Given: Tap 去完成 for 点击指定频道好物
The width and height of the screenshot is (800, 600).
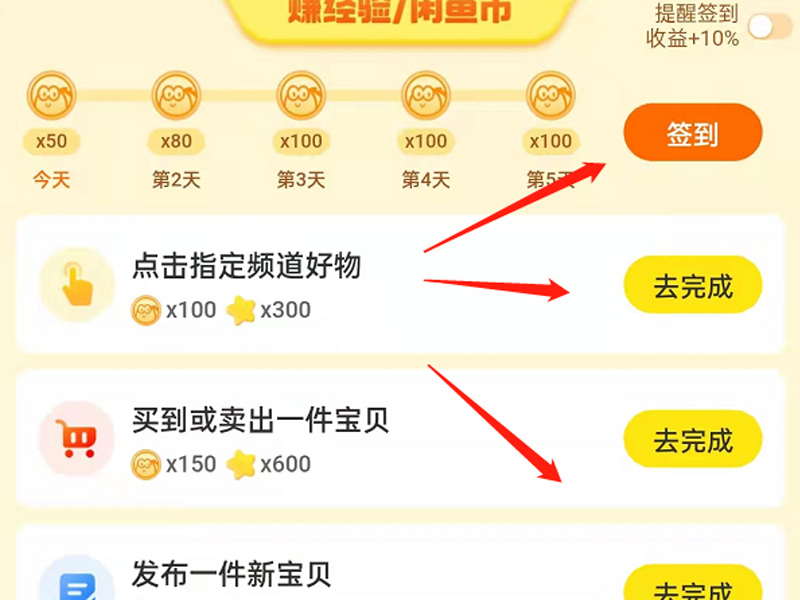Looking at the screenshot, I should [693, 287].
